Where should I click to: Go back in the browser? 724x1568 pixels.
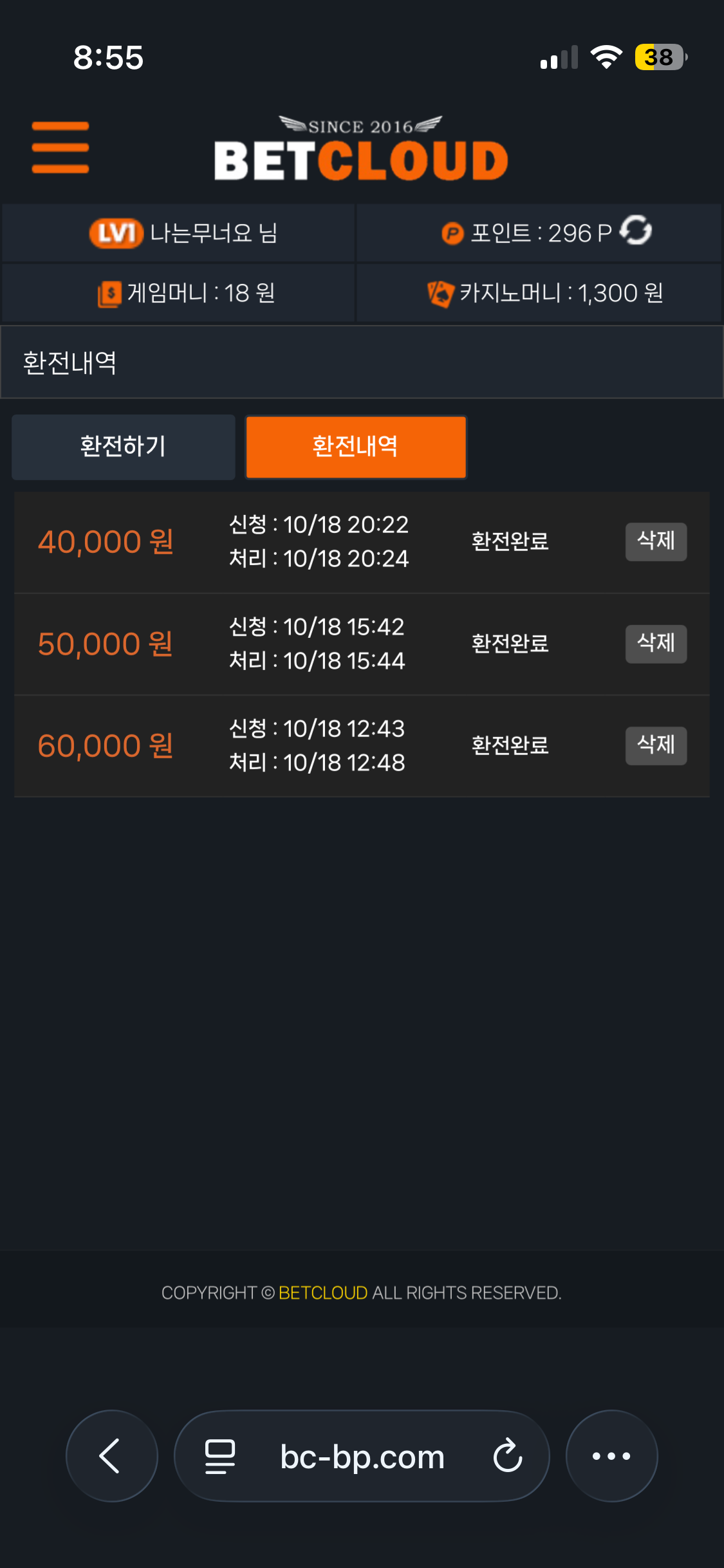tap(111, 1456)
